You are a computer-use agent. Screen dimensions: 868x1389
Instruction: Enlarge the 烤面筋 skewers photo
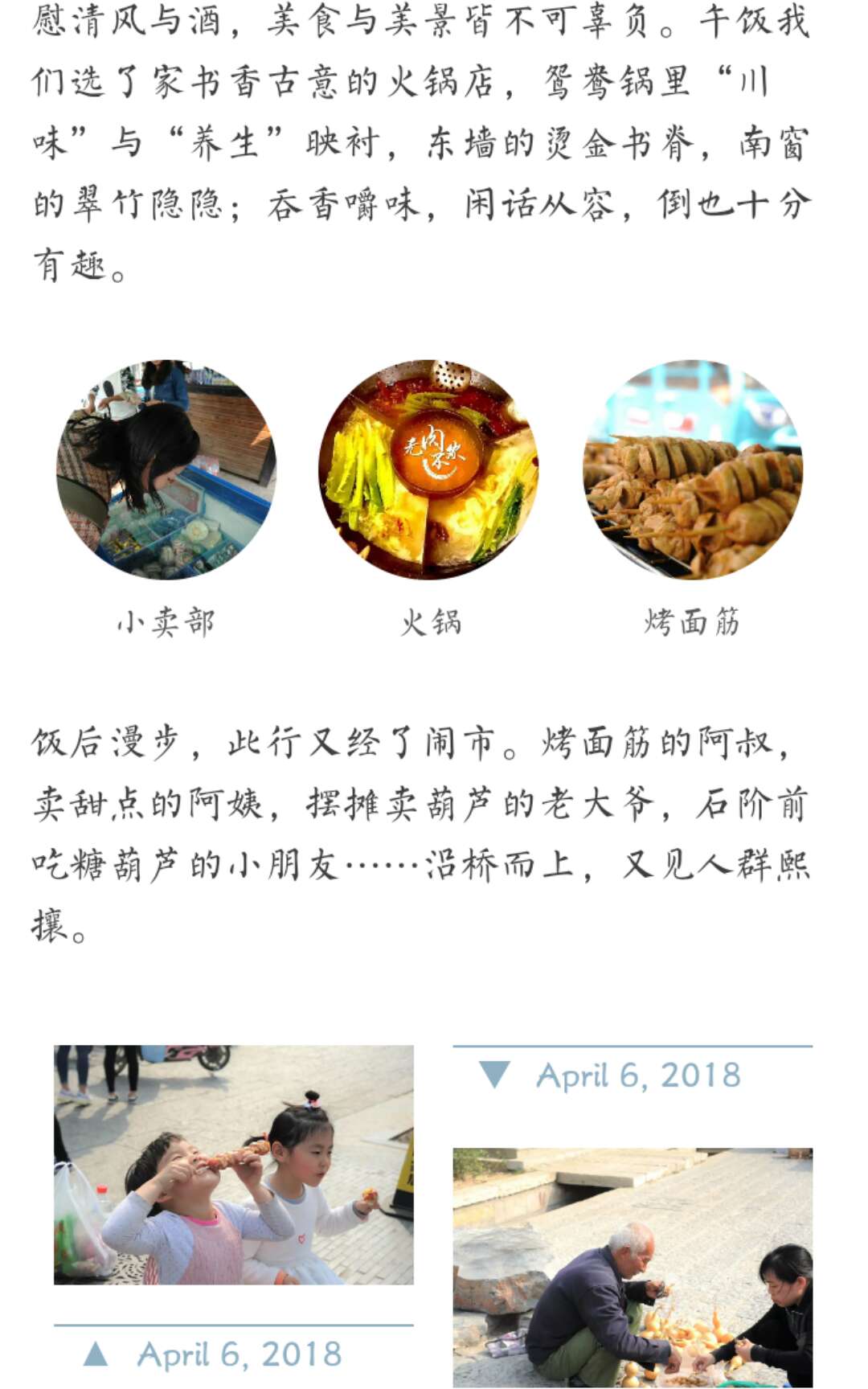[x=693, y=469]
